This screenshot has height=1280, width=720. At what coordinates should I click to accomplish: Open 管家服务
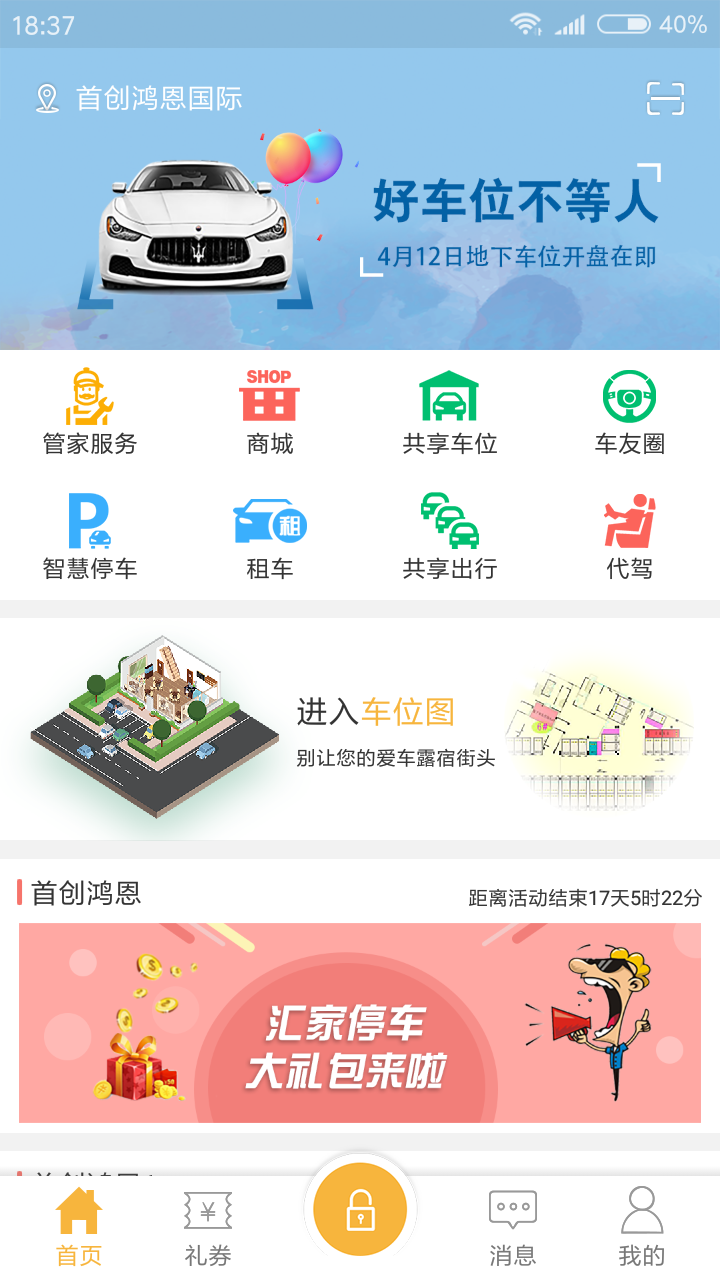[90, 412]
